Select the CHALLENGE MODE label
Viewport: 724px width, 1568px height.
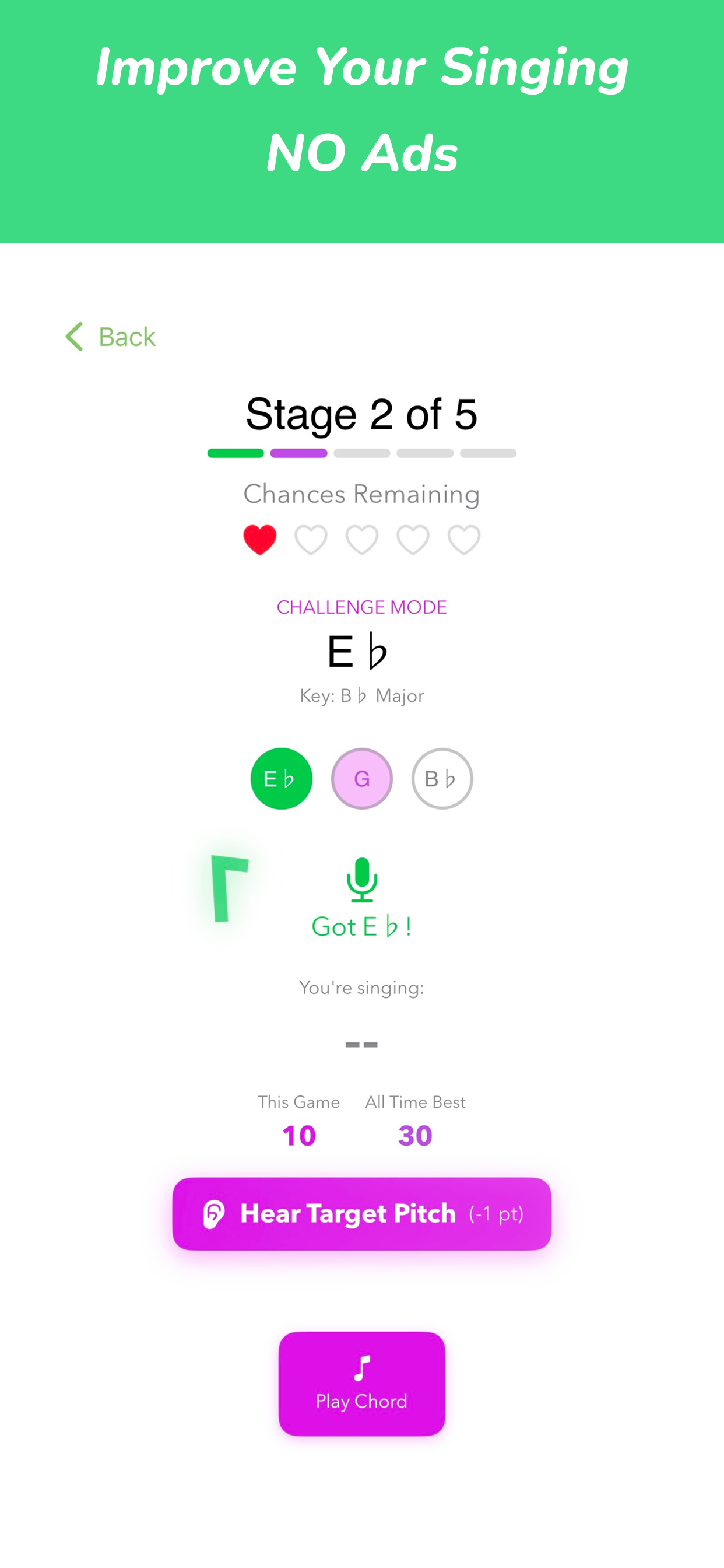point(361,606)
